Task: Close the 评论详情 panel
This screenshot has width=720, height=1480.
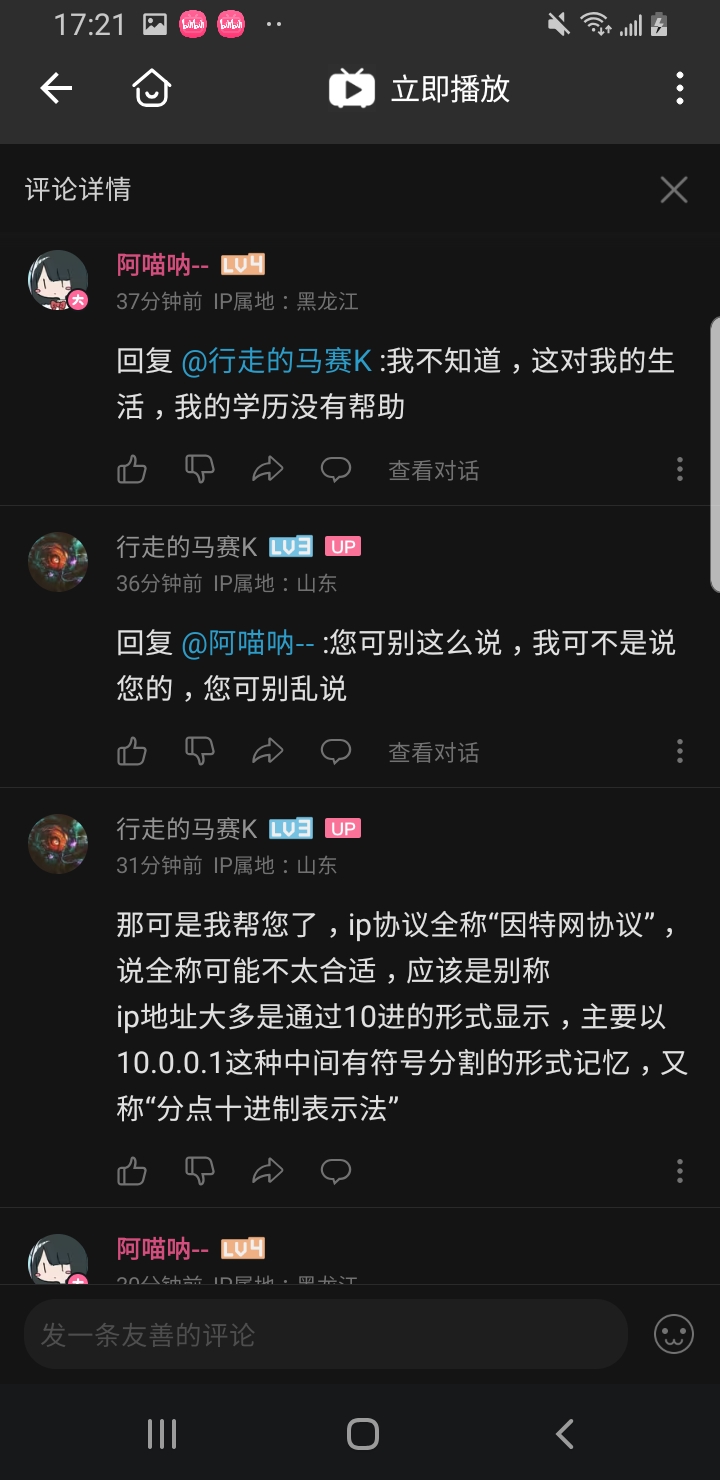Action: pyautogui.click(x=674, y=190)
